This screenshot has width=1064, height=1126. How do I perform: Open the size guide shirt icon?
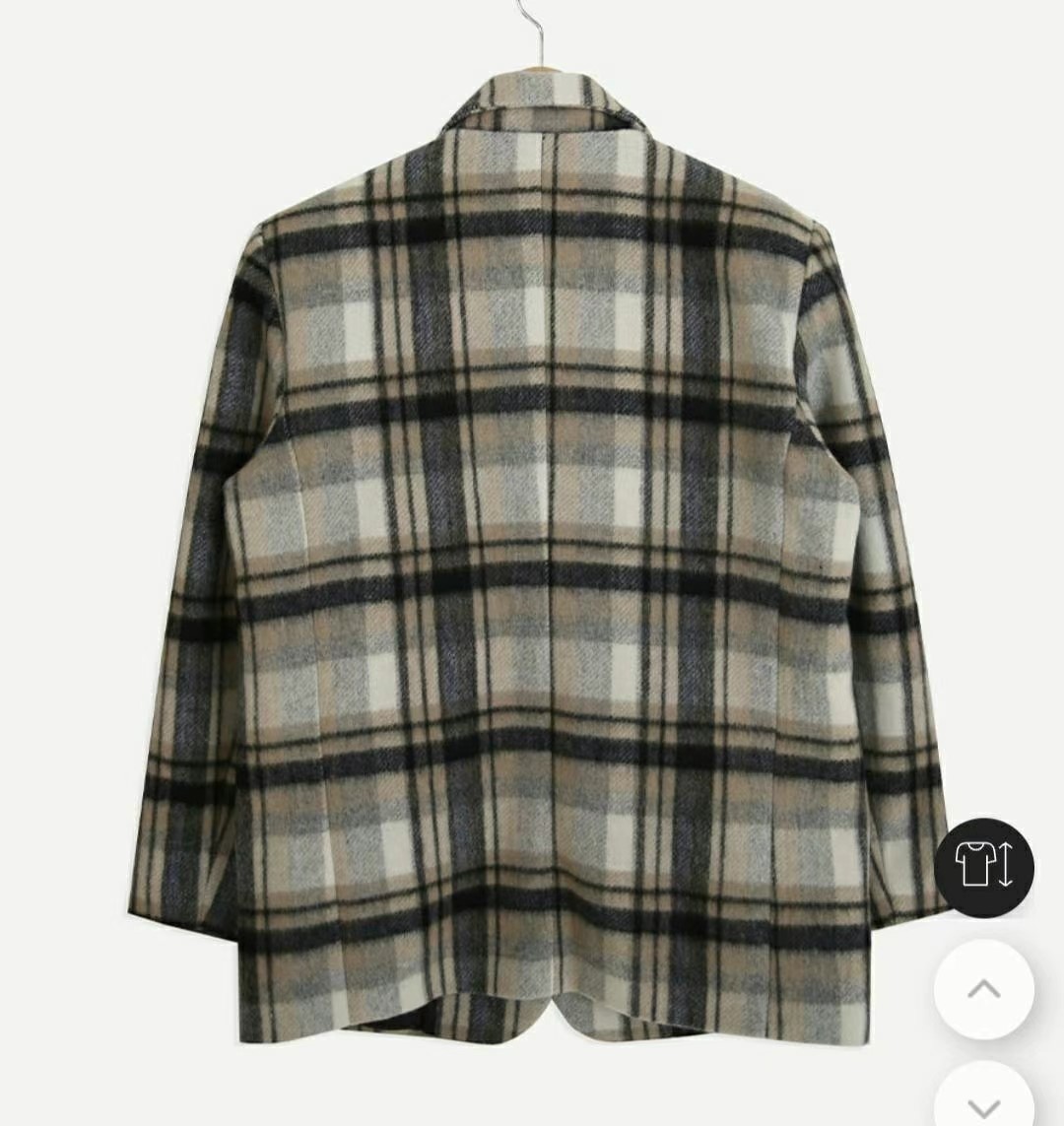983,867
